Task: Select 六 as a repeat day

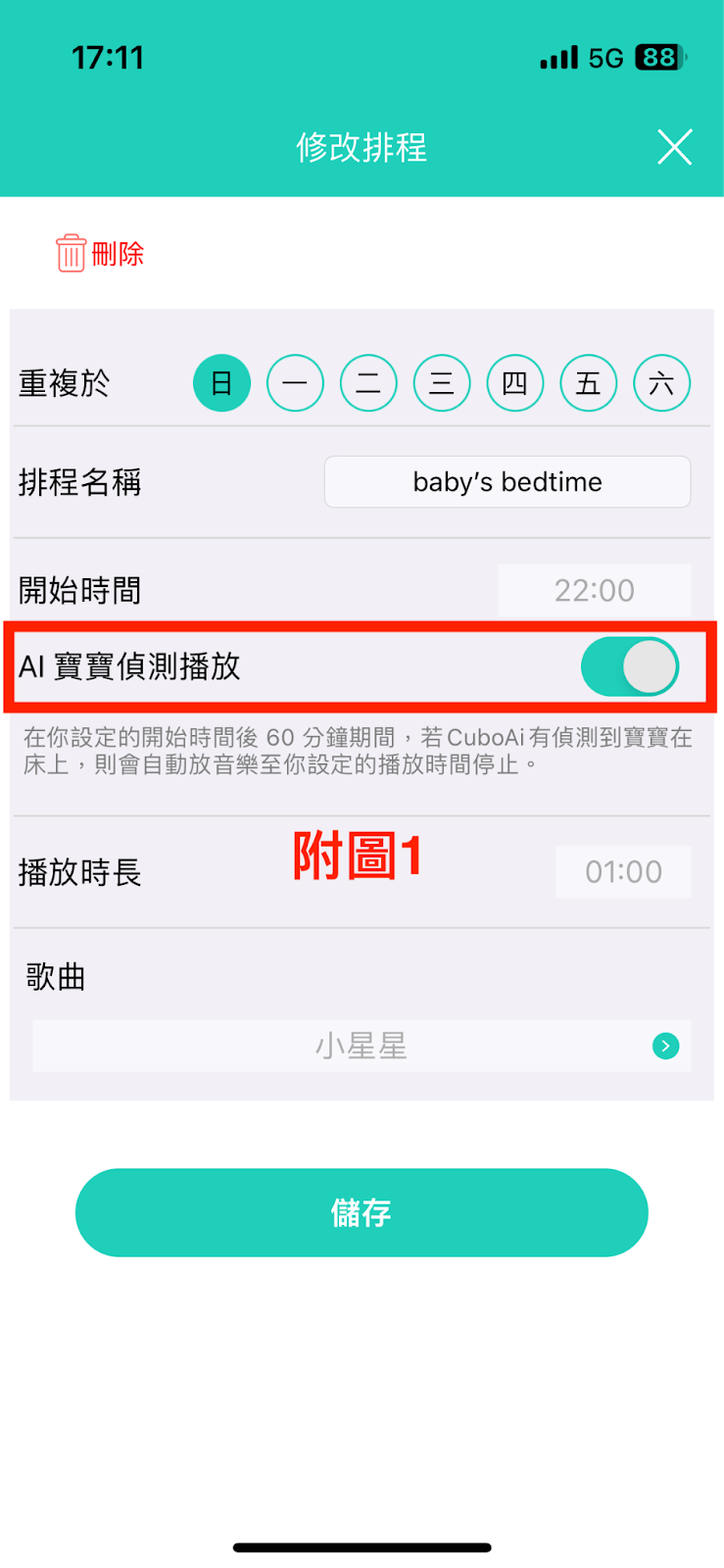Action: [x=662, y=383]
